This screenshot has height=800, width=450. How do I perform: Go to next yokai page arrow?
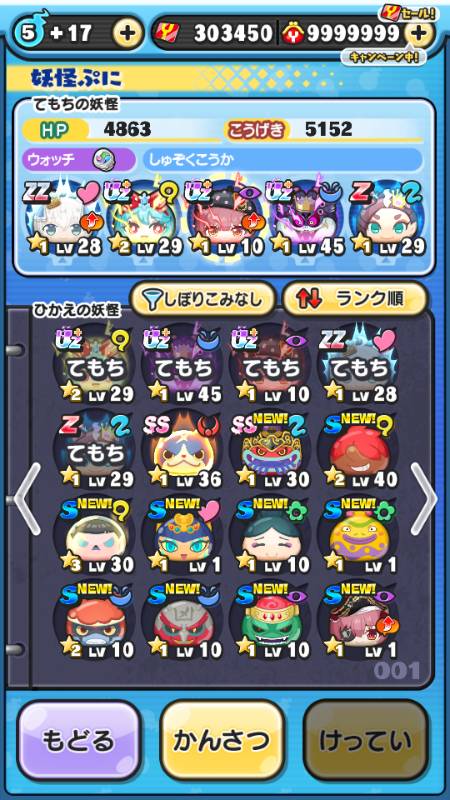tap(424, 498)
